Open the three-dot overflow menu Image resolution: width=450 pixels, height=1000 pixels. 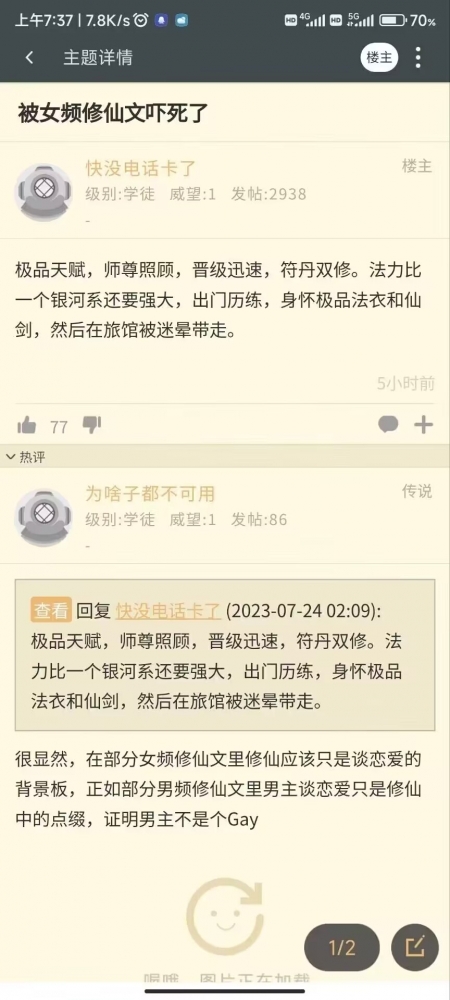pyautogui.click(x=418, y=57)
